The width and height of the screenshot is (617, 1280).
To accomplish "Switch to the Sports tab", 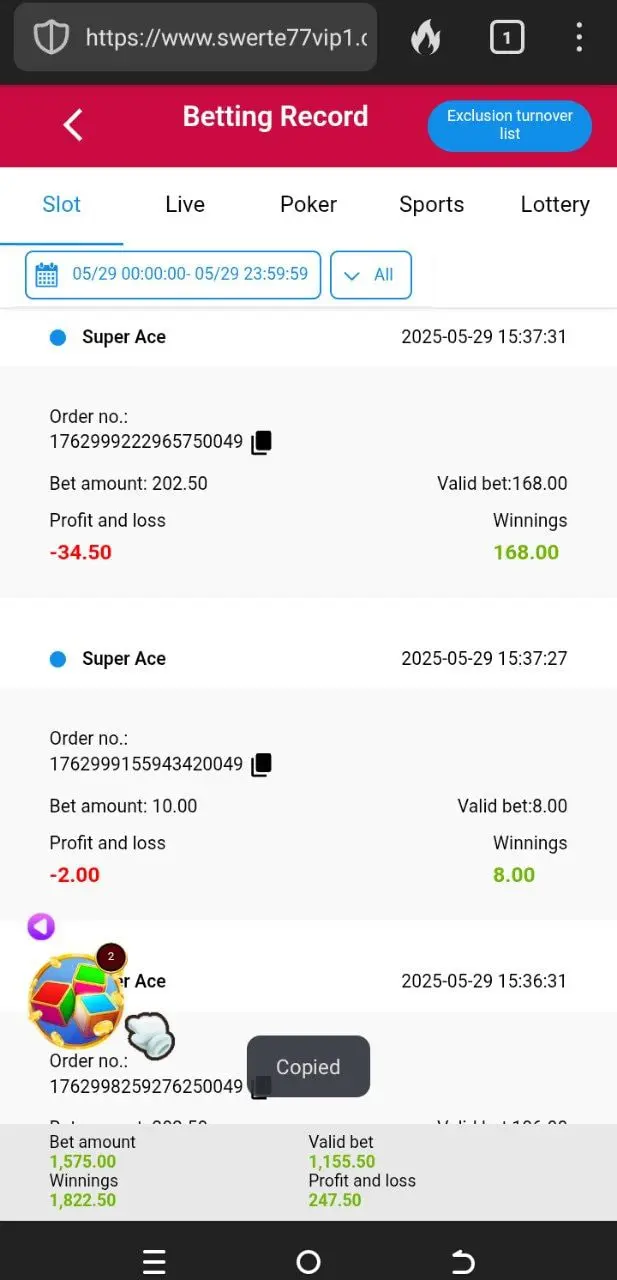I will click(432, 205).
